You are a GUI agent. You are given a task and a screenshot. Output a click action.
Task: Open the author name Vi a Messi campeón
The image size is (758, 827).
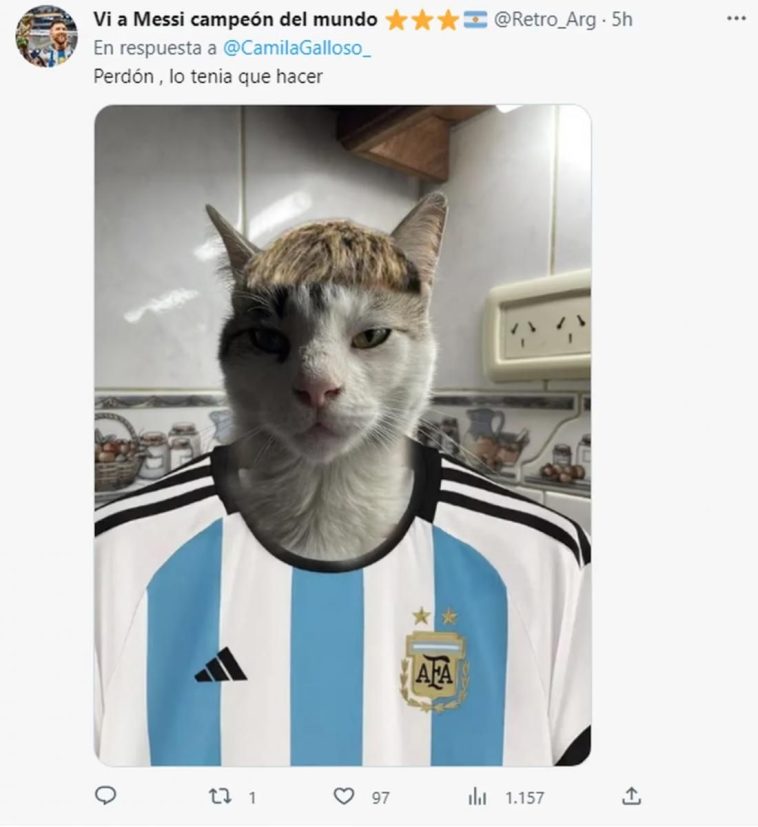(235, 20)
